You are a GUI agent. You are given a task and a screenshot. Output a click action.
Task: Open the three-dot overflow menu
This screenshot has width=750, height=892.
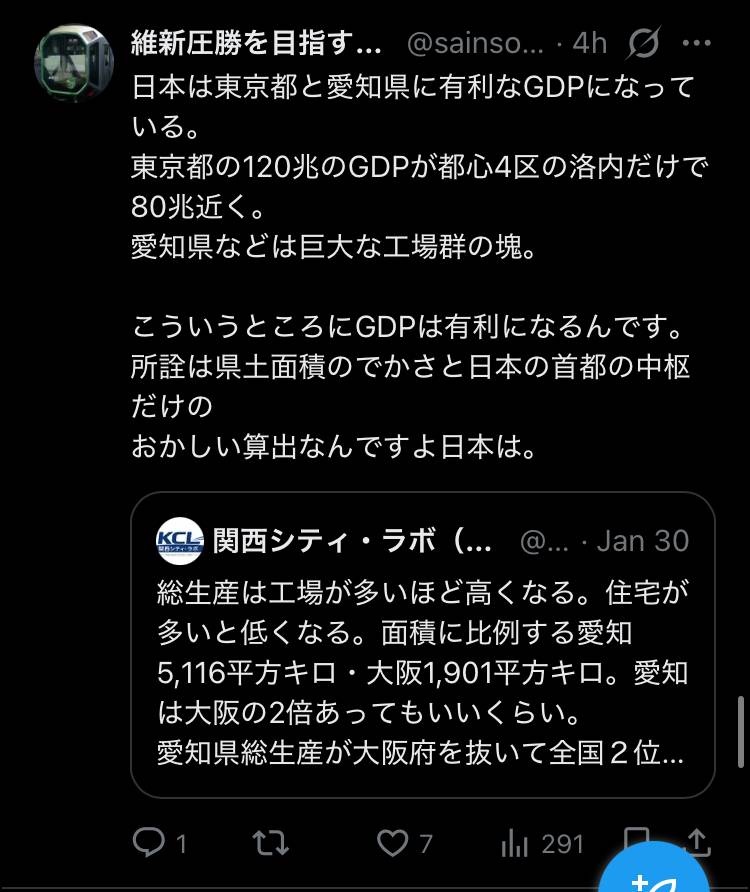[697, 44]
